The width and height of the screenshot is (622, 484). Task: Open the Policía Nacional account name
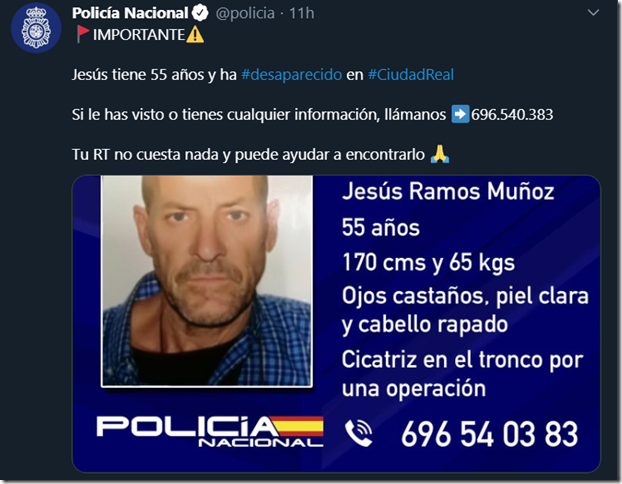click(x=130, y=13)
